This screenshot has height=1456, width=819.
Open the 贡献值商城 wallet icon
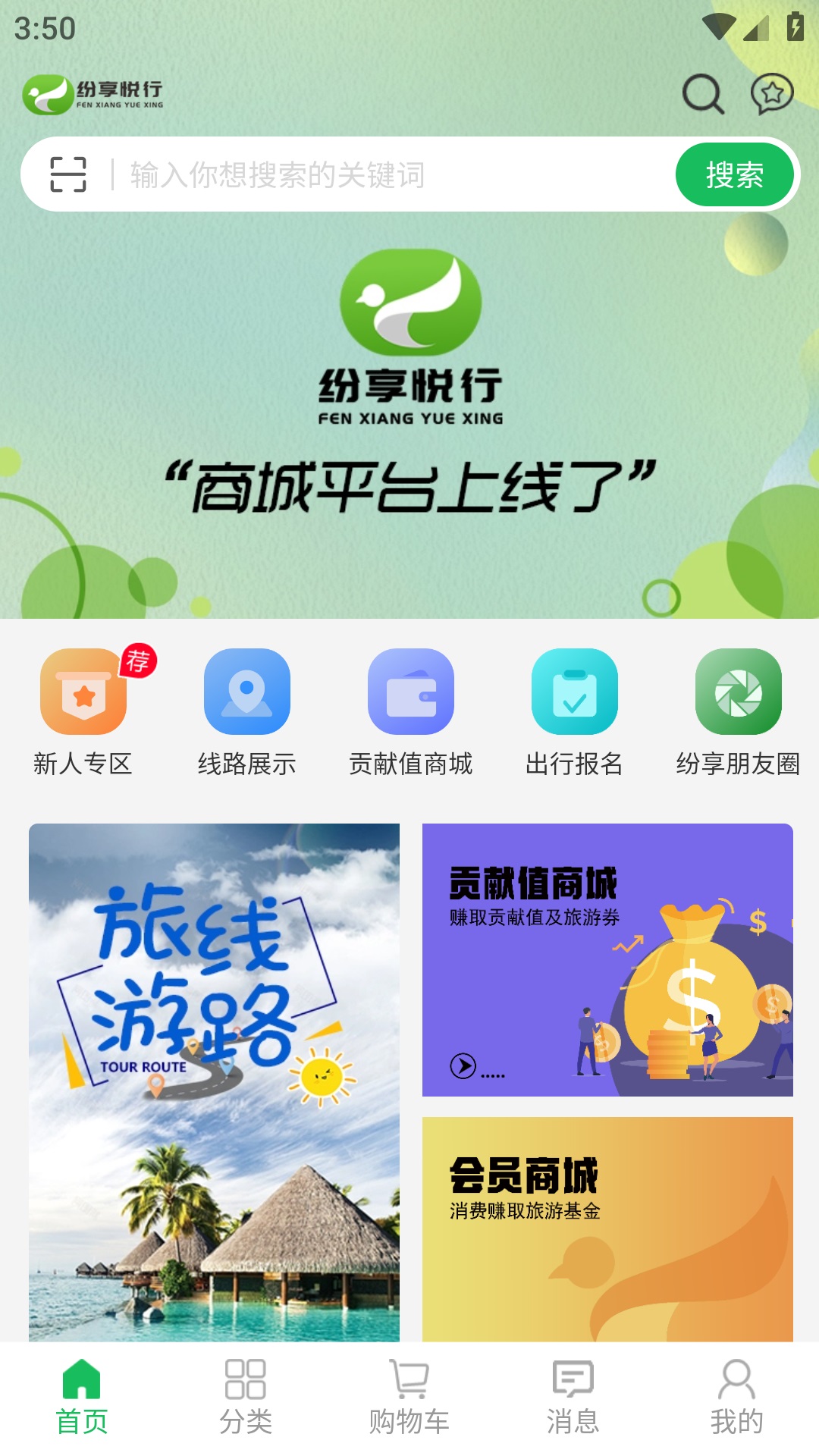tap(410, 692)
